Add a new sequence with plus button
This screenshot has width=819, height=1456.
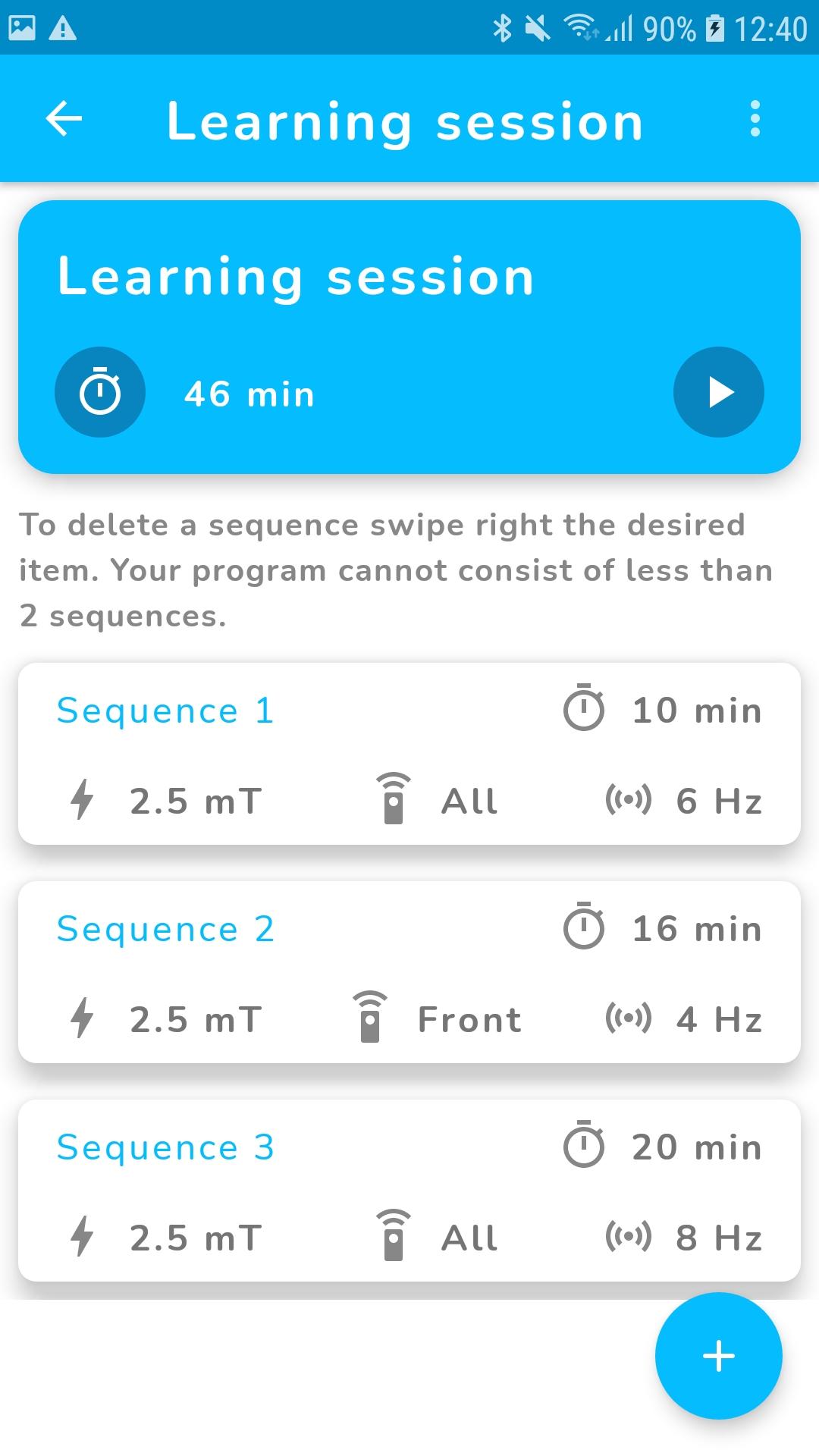[x=718, y=1356]
